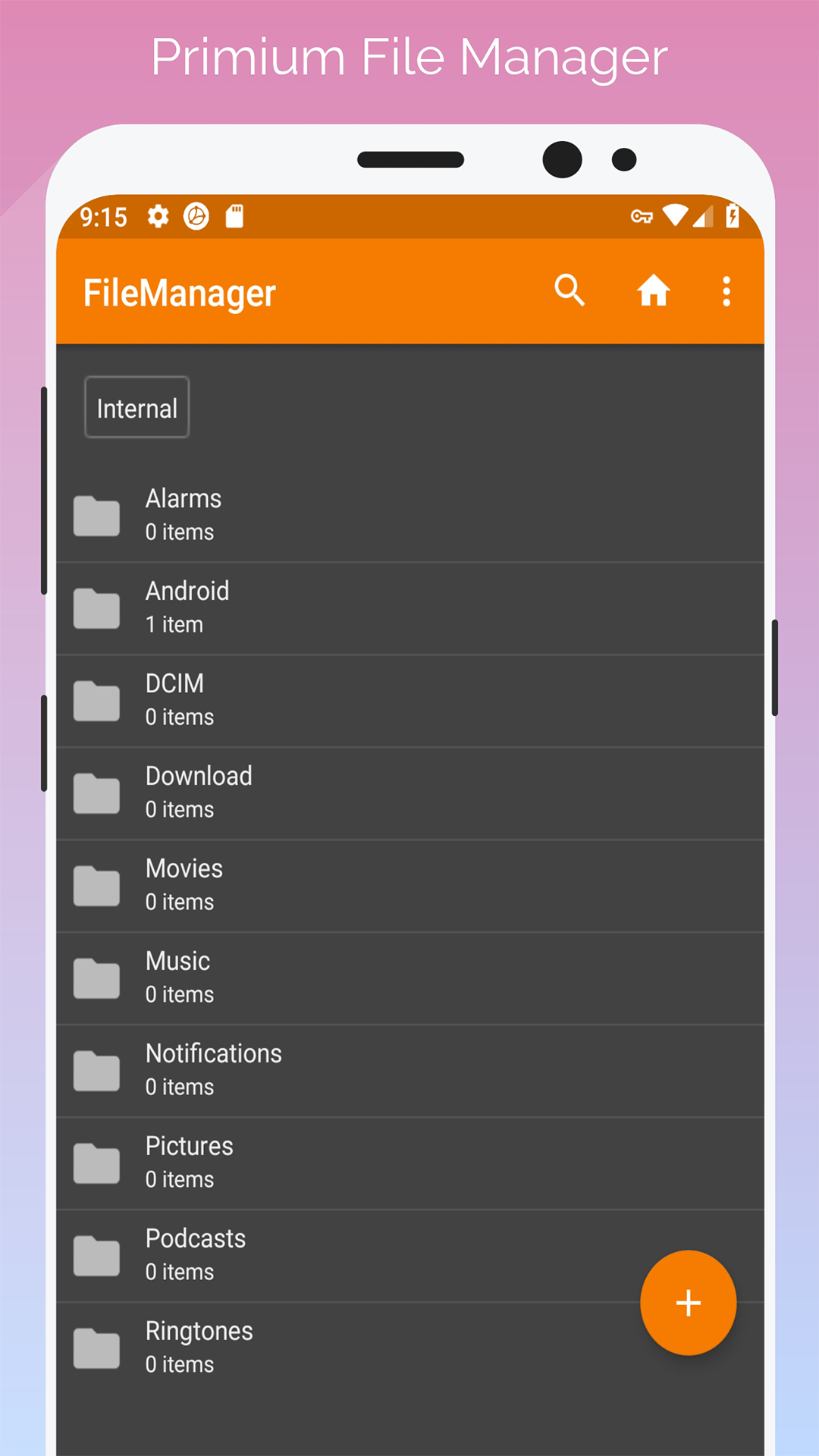Open the Pictures folder
This screenshot has width=819, height=1456.
click(303, 1162)
